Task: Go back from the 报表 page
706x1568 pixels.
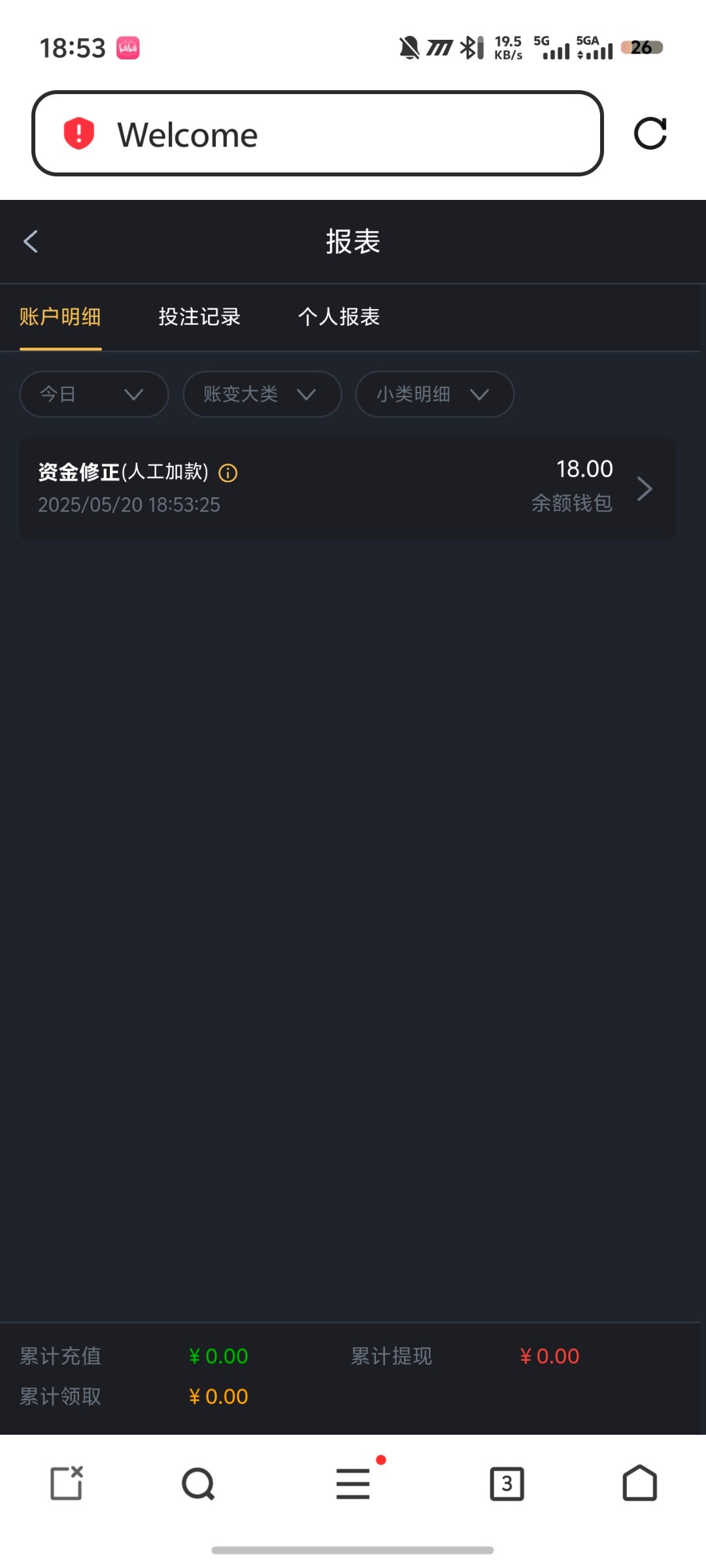Action: [x=31, y=242]
